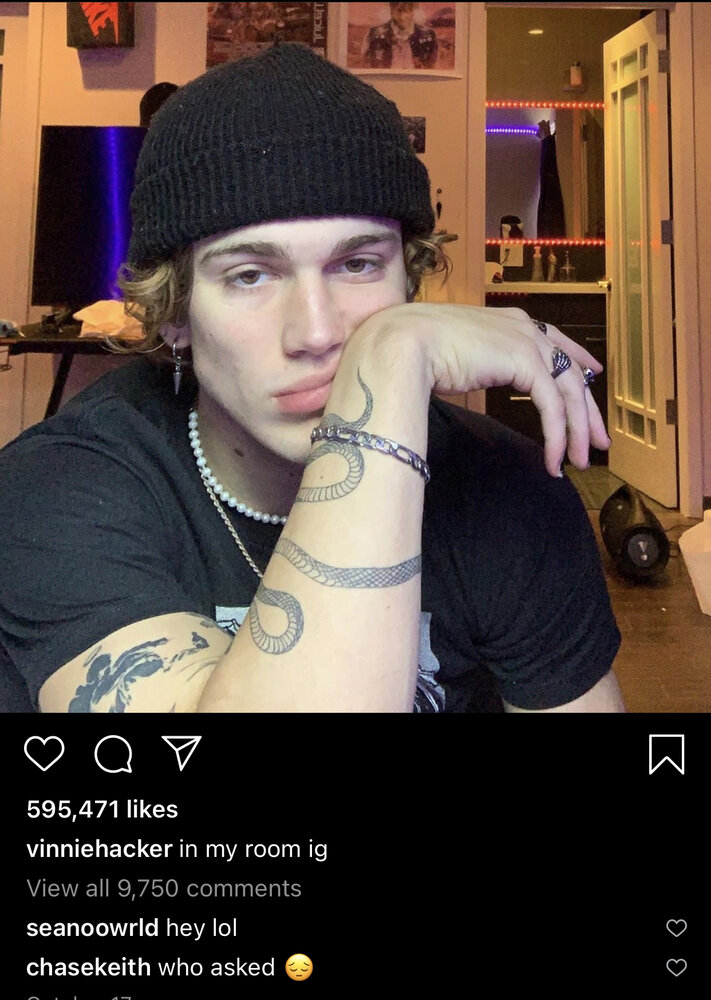Viewport: 711px width, 1000px height.
Task: Like seanoowrld's comment
Action: pos(676,928)
